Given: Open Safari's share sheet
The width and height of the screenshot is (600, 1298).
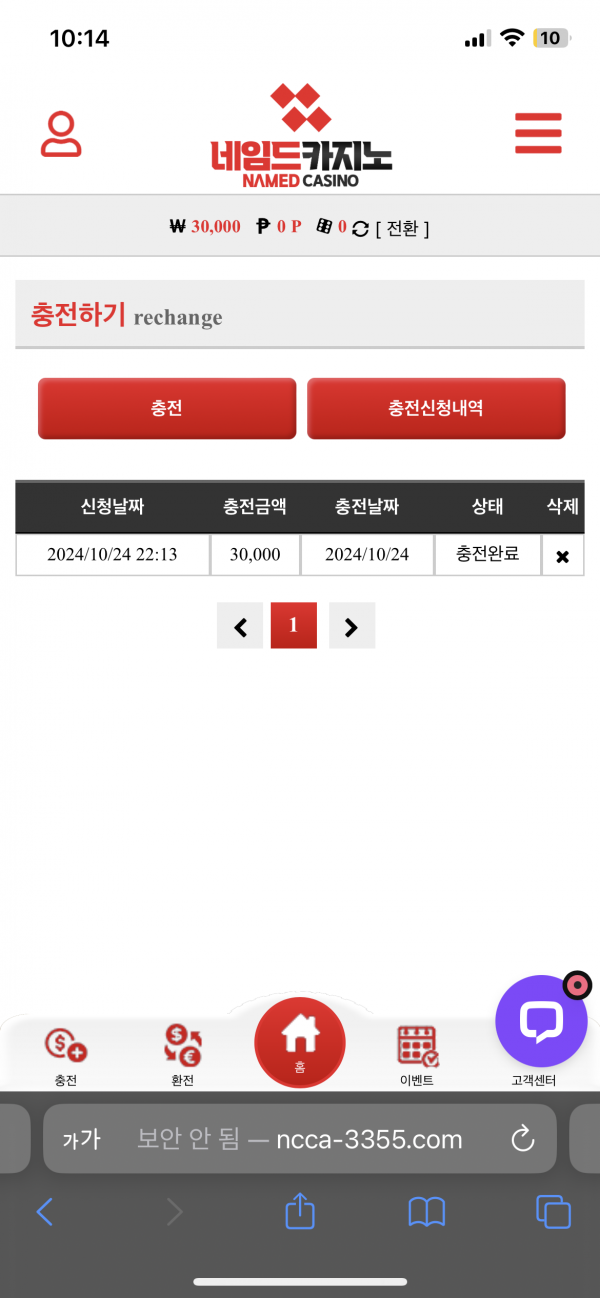Looking at the screenshot, I should [300, 1212].
